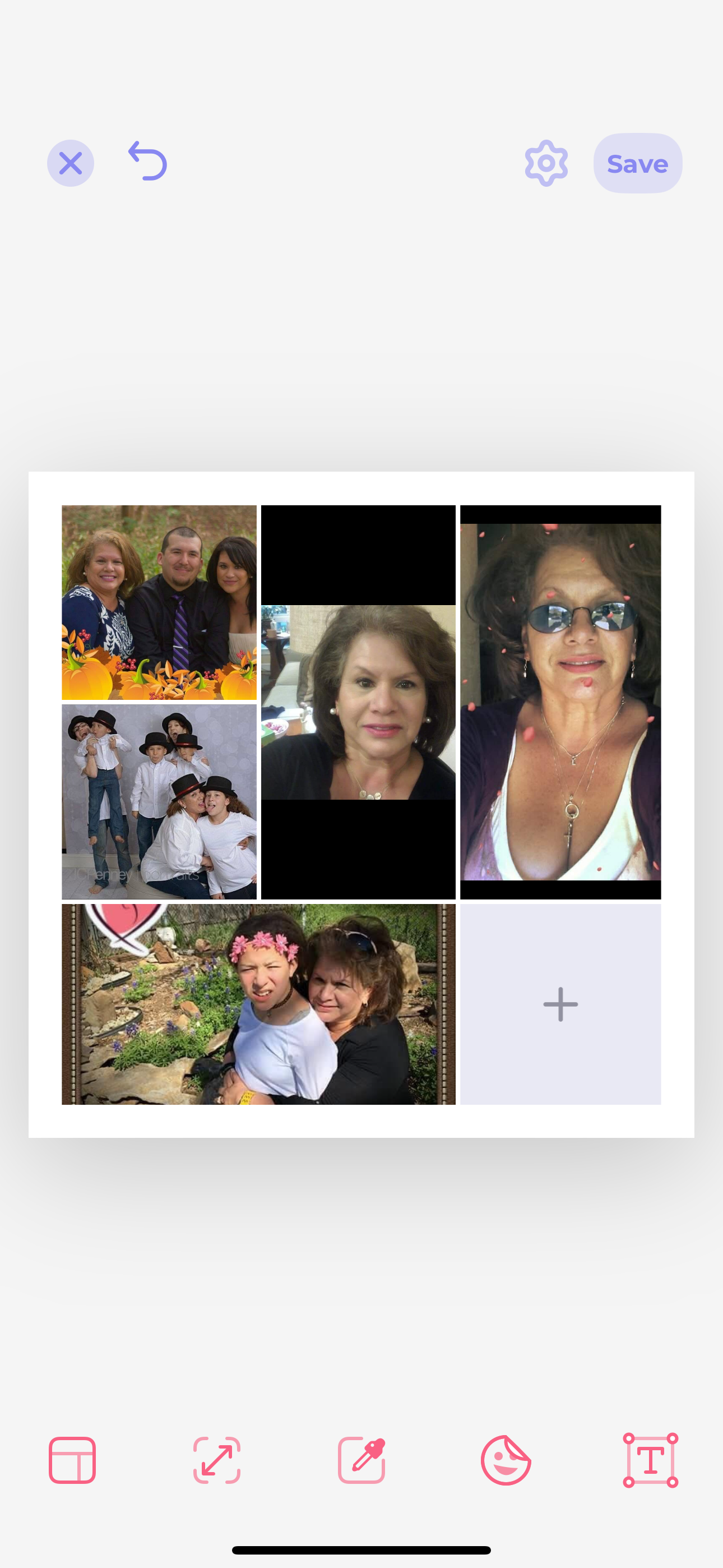This screenshot has height=1568, width=723.
Task: Open the text tool
Action: click(650, 1460)
